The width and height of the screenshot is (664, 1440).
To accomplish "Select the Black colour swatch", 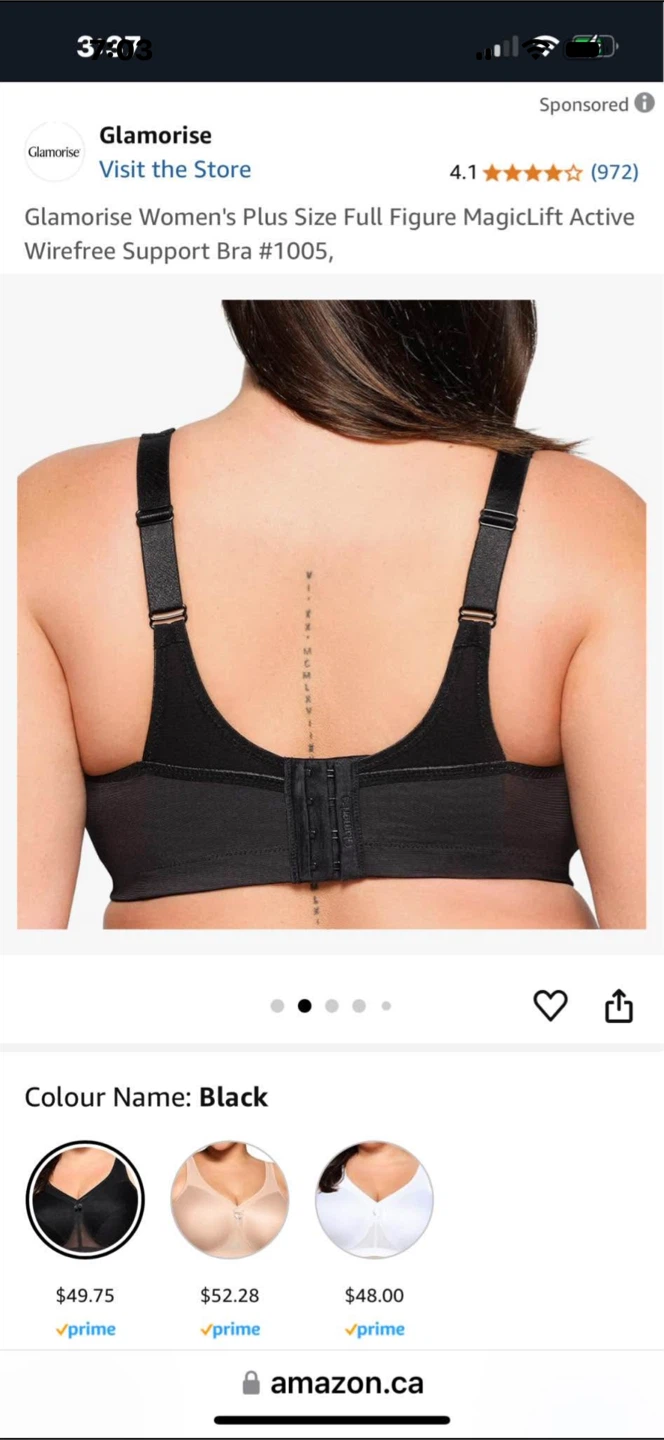I will pyautogui.click(x=85, y=1199).
